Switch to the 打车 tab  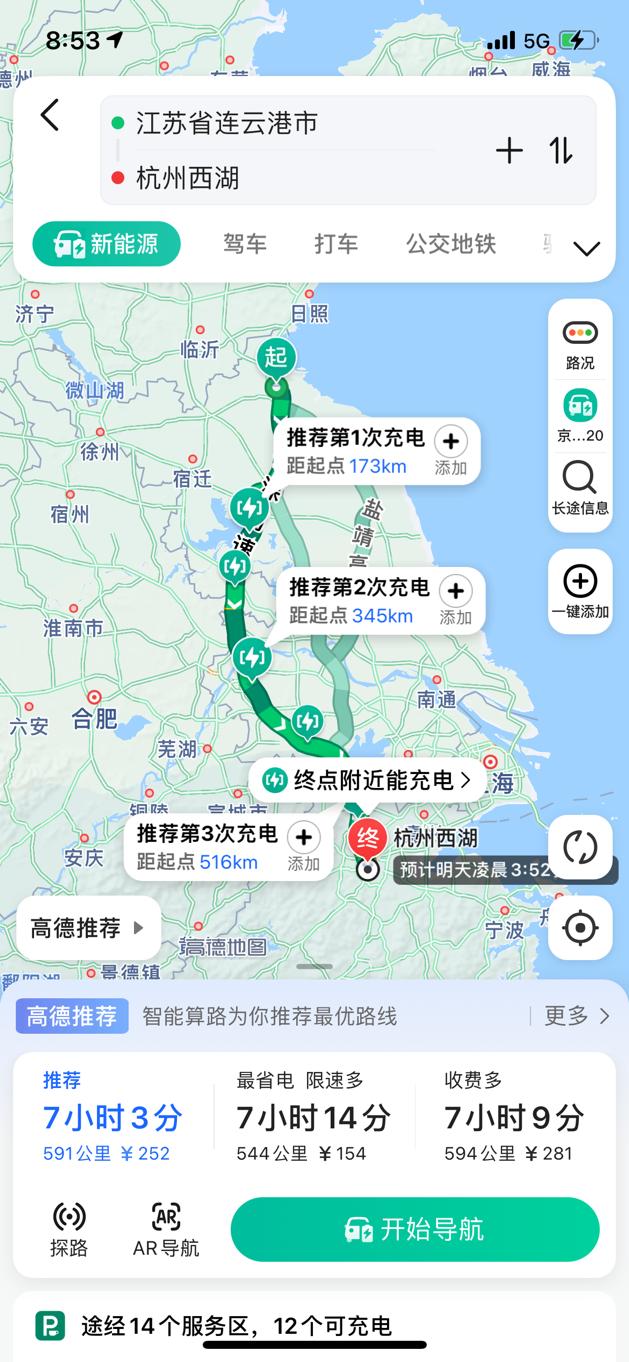(x=336, y=244)
